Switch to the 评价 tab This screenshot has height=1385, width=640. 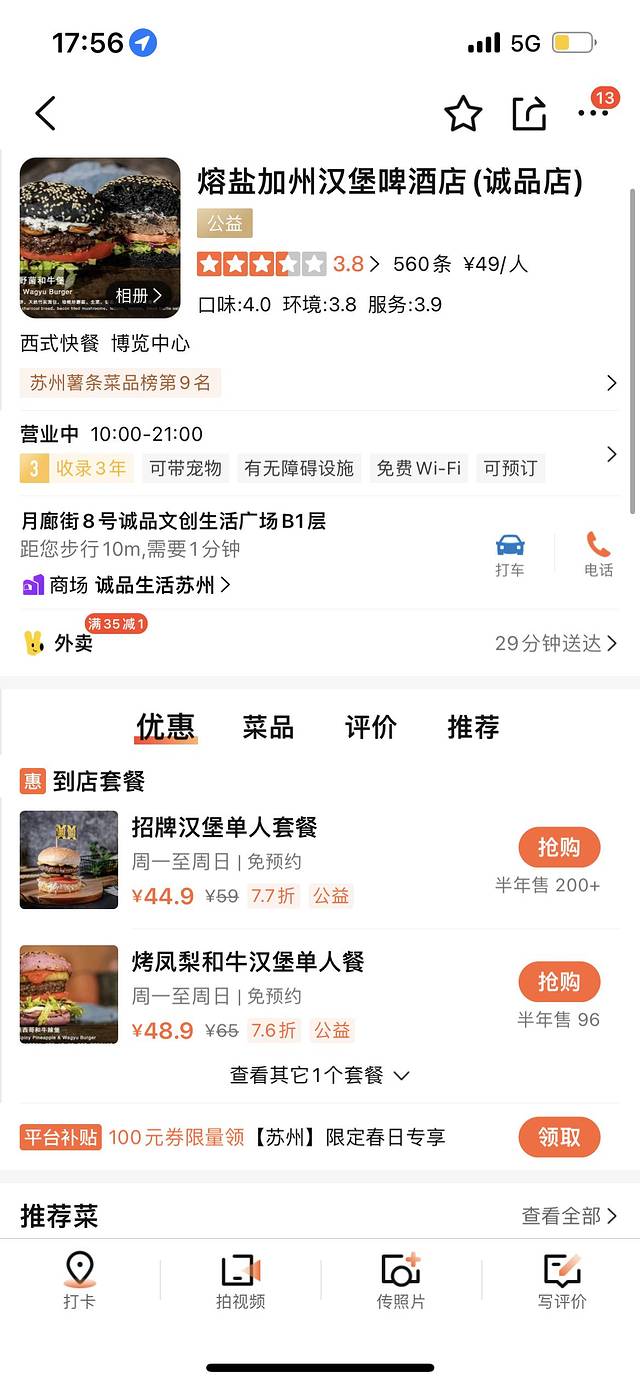point(370,727)
